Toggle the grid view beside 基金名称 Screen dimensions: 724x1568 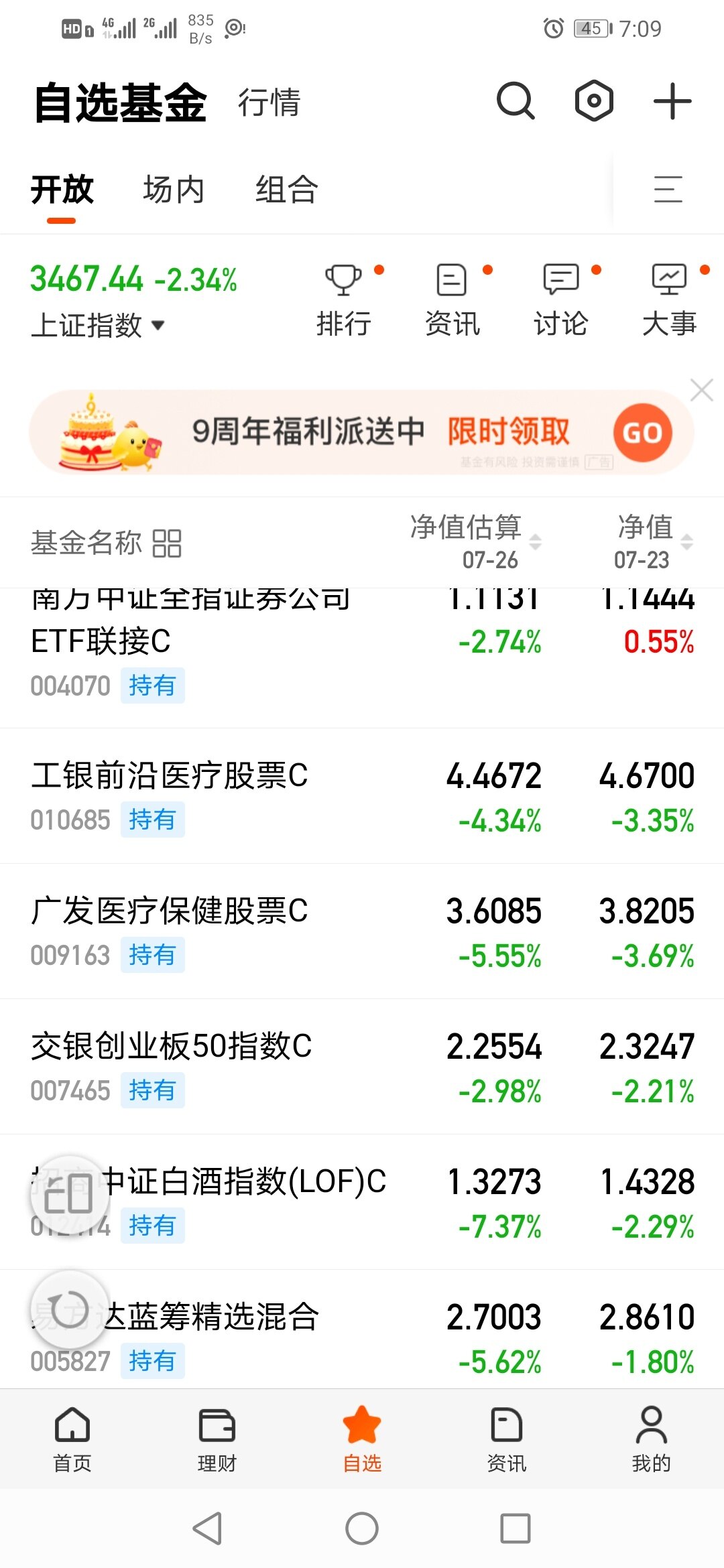point(167,543)
